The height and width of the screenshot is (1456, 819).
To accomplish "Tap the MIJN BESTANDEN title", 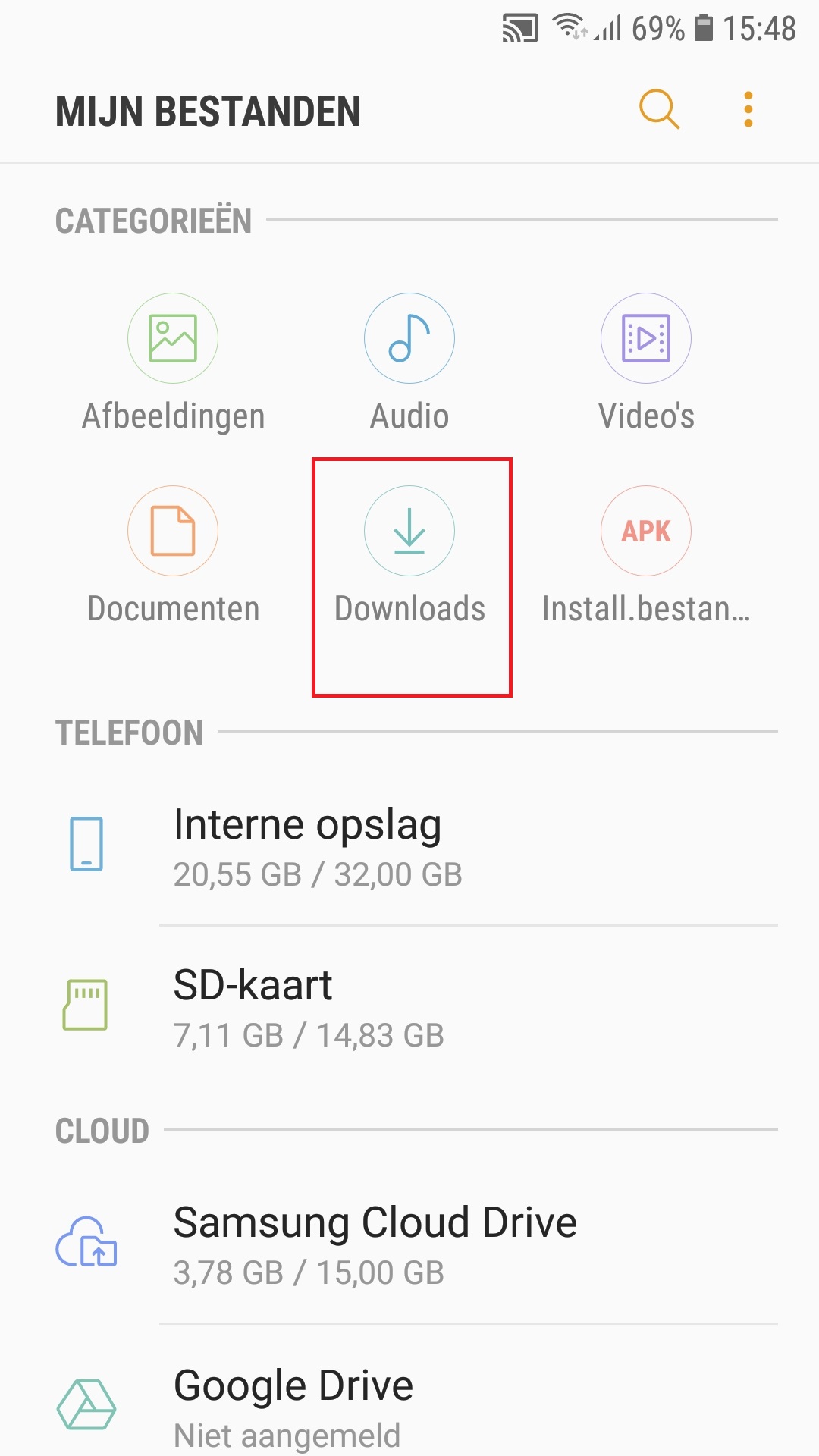I will coord(208,111).
